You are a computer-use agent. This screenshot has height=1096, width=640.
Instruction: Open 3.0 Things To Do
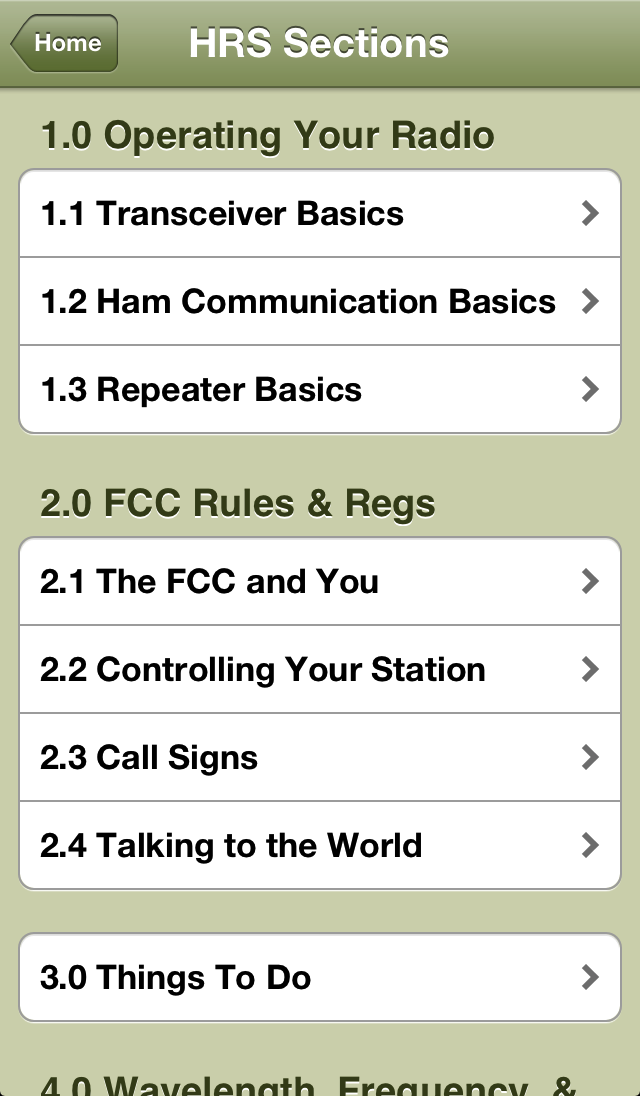[x=320, y=978]
